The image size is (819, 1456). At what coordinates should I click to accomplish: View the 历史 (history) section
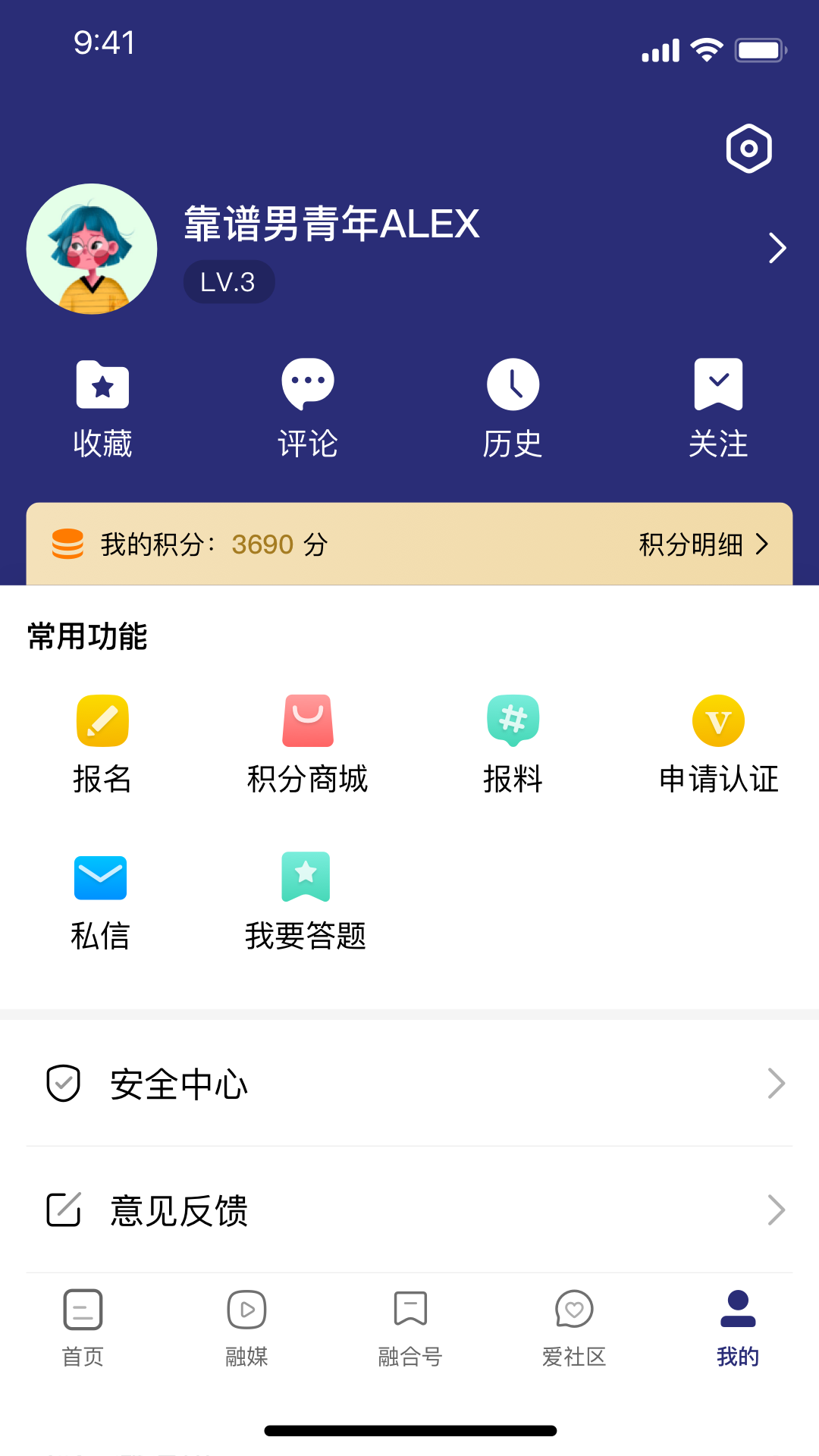513,406
